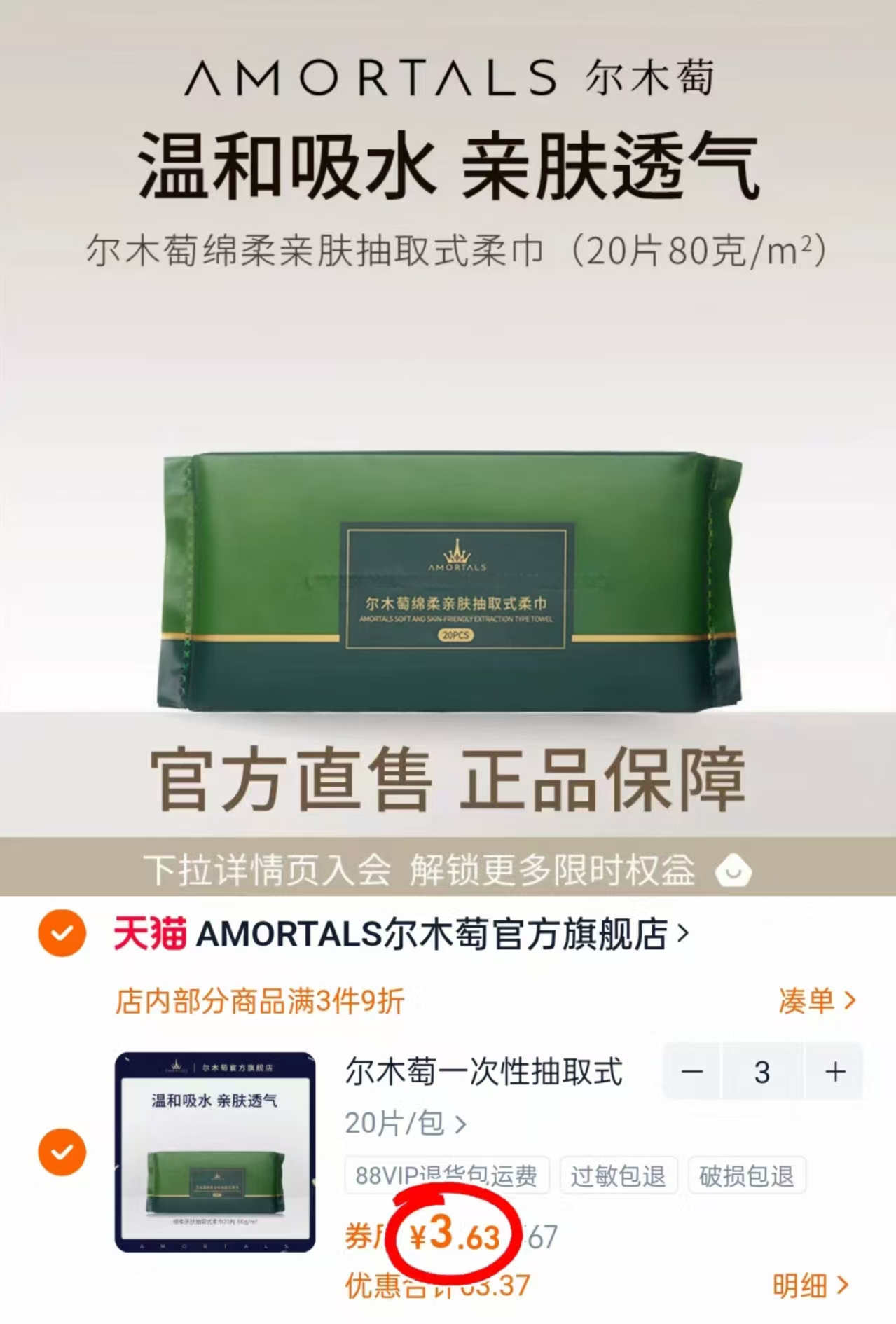Click the plus icon to increase quantity
Image resolution: width=896 pixels, height=1324 pixels.
833,1073
